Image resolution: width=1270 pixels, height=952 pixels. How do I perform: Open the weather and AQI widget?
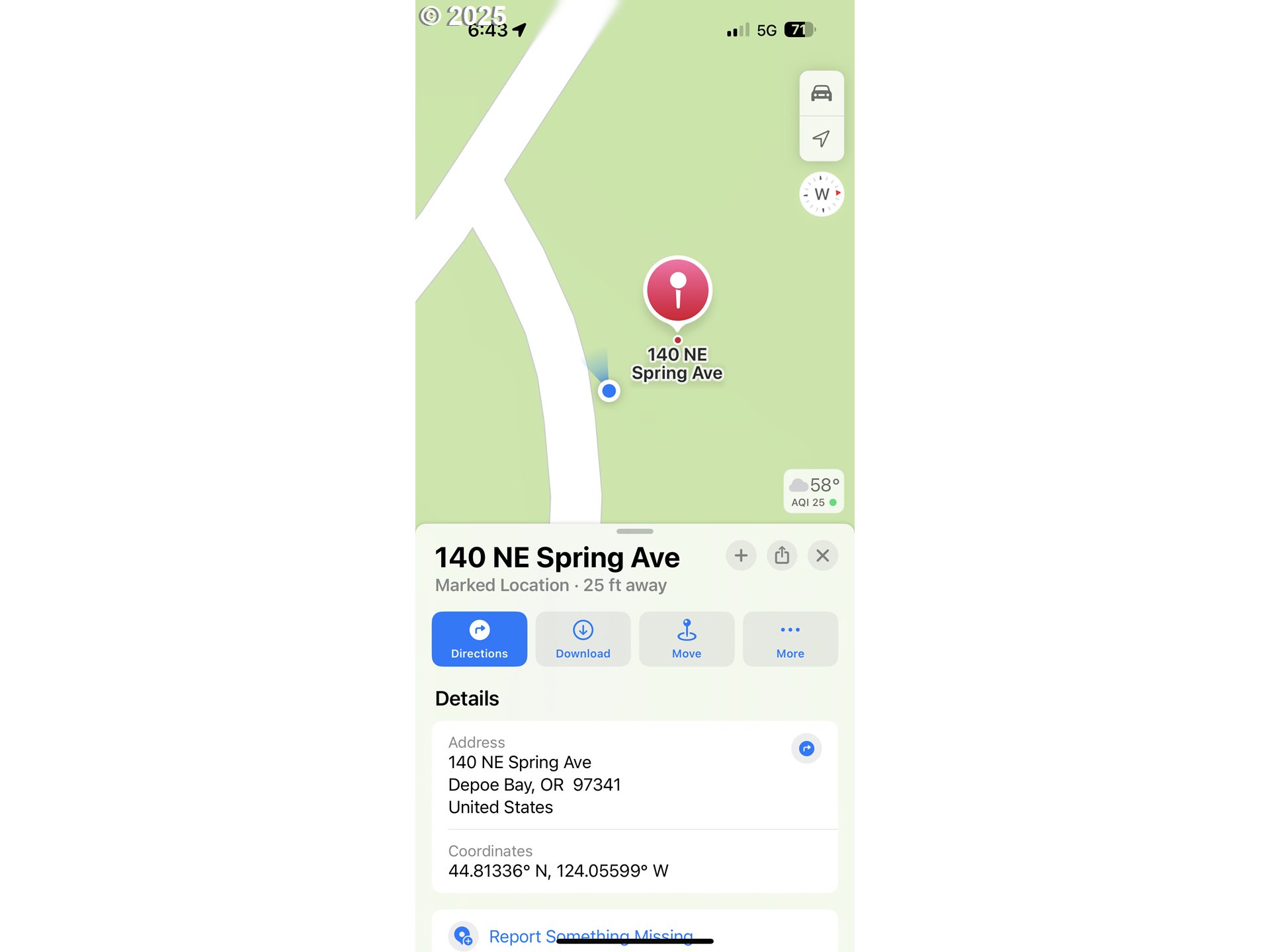[813, 492]
